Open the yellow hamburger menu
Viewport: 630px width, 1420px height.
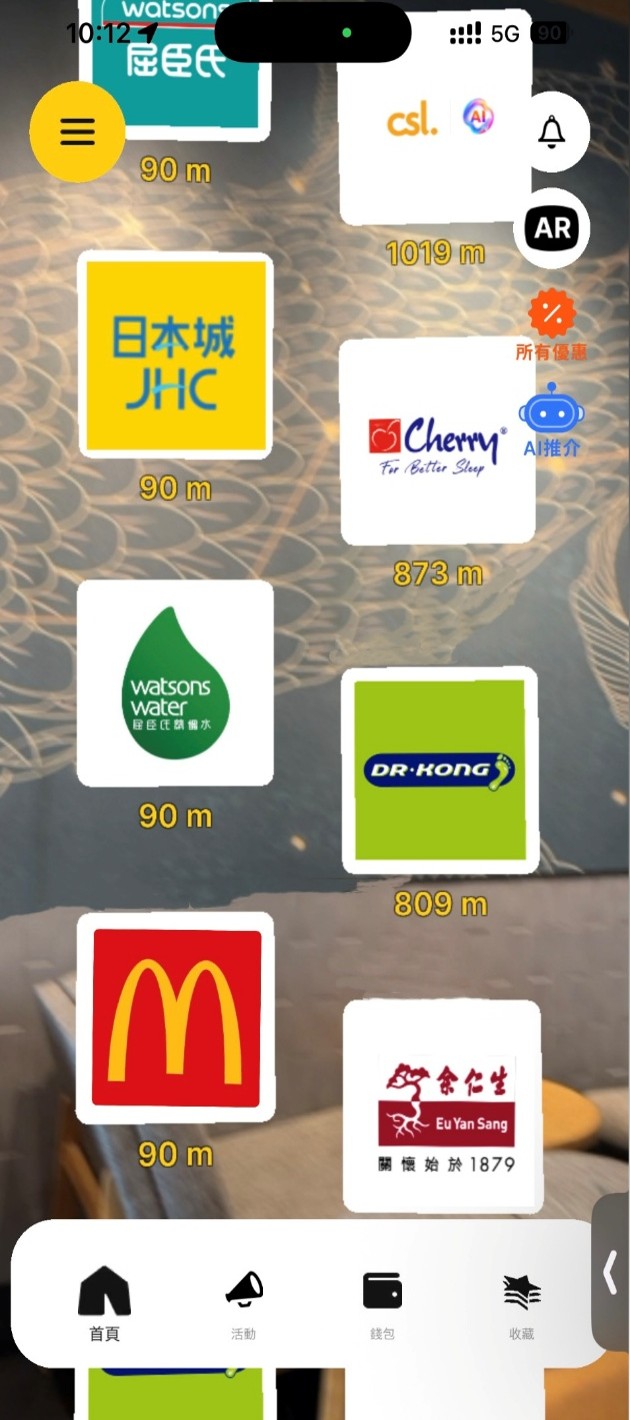point(77,131)
